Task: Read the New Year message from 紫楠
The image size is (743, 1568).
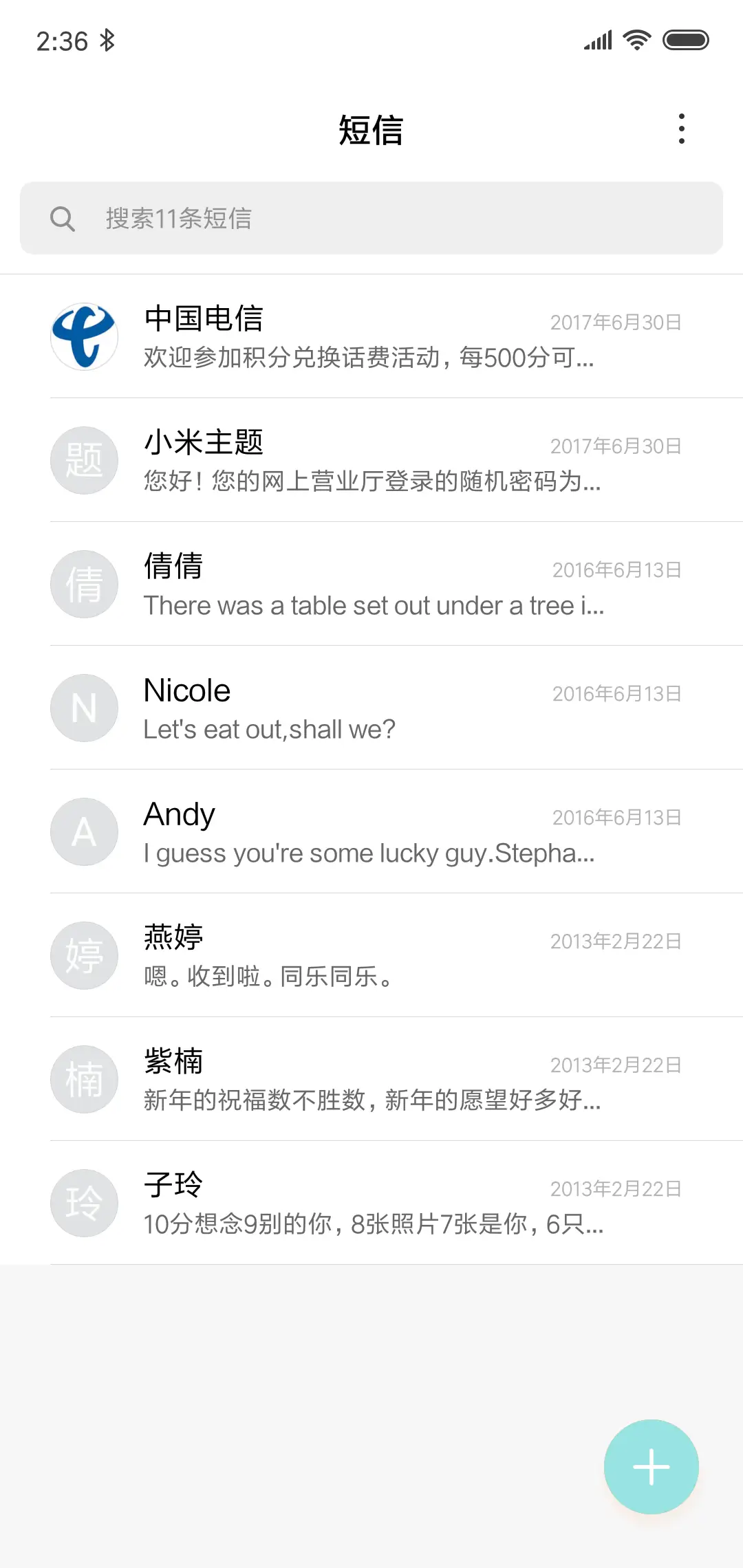Action: 371,1080
